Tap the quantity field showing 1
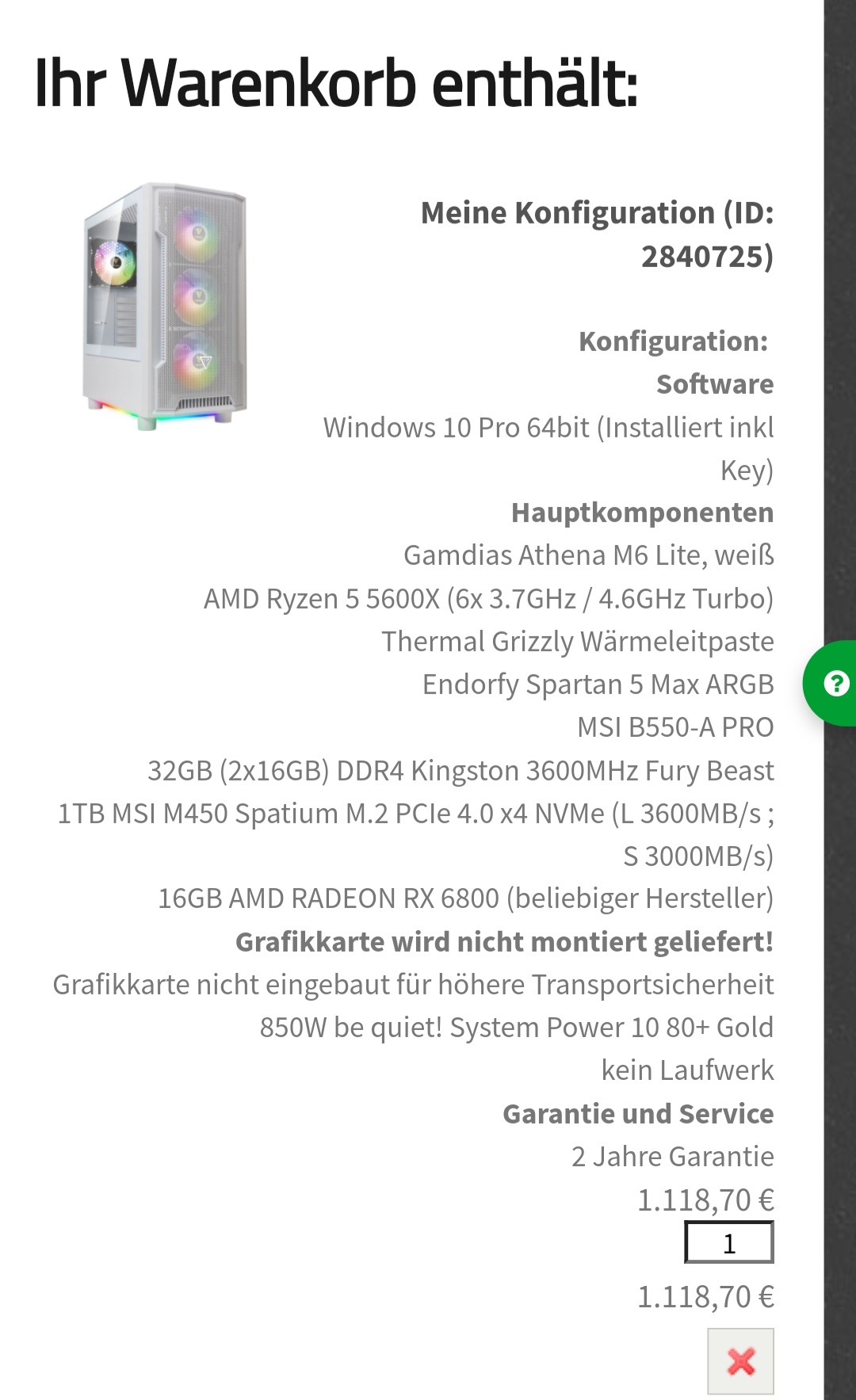This screenshot has width=856, height=1400. [x=729, y=1243]
